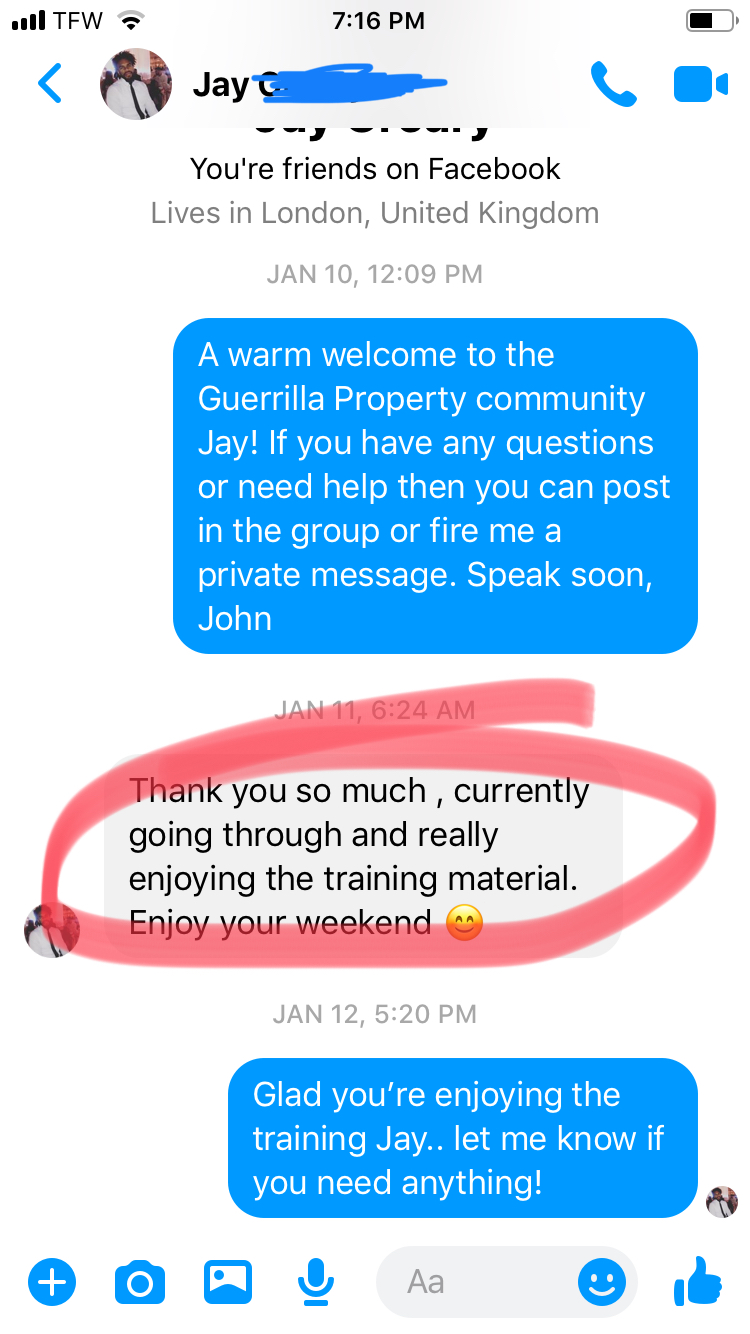Start a video call with Jay
Viewport: 750px width, 1334px height.
tap(700, 84)
